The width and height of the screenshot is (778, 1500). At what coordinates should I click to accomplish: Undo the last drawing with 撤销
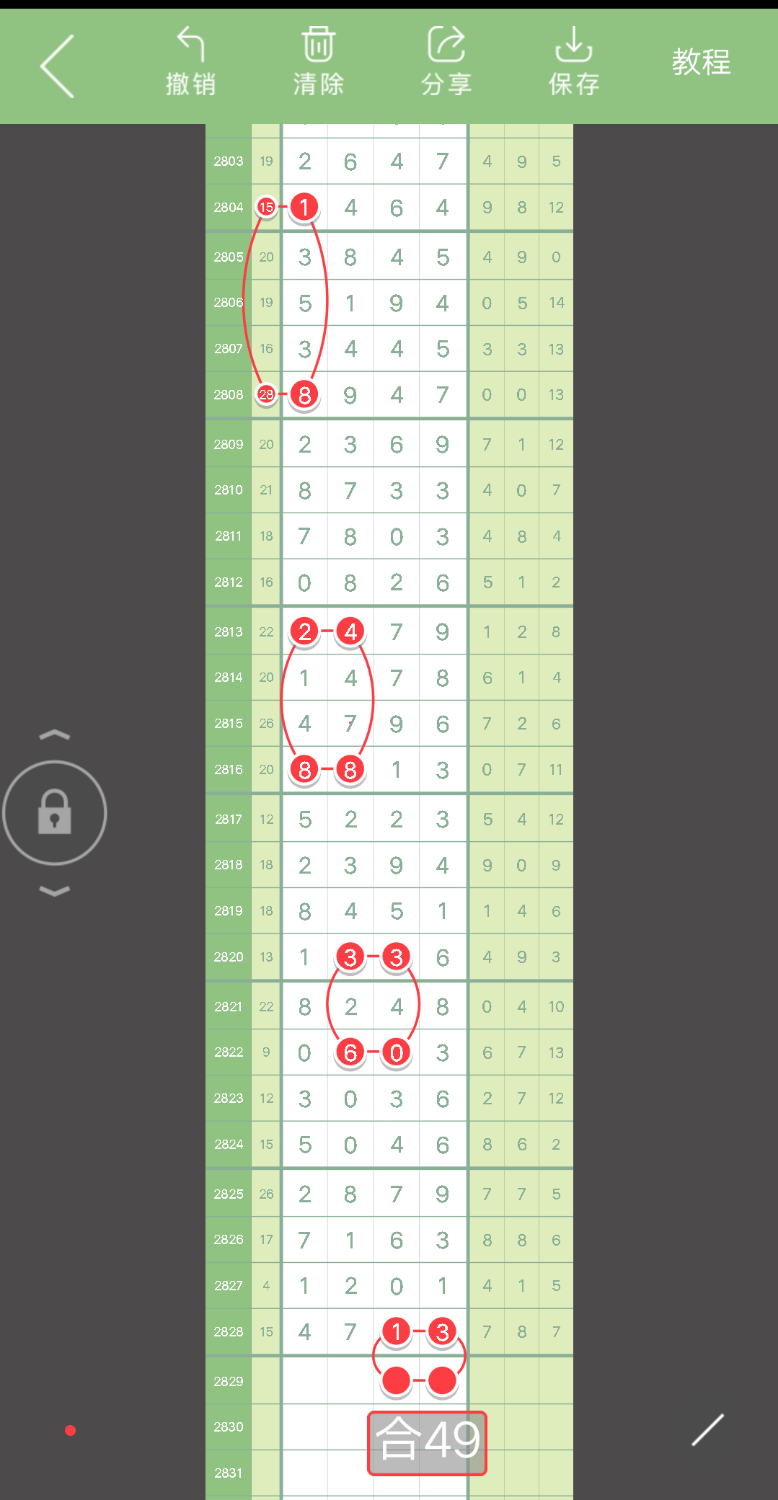point(190,62)
